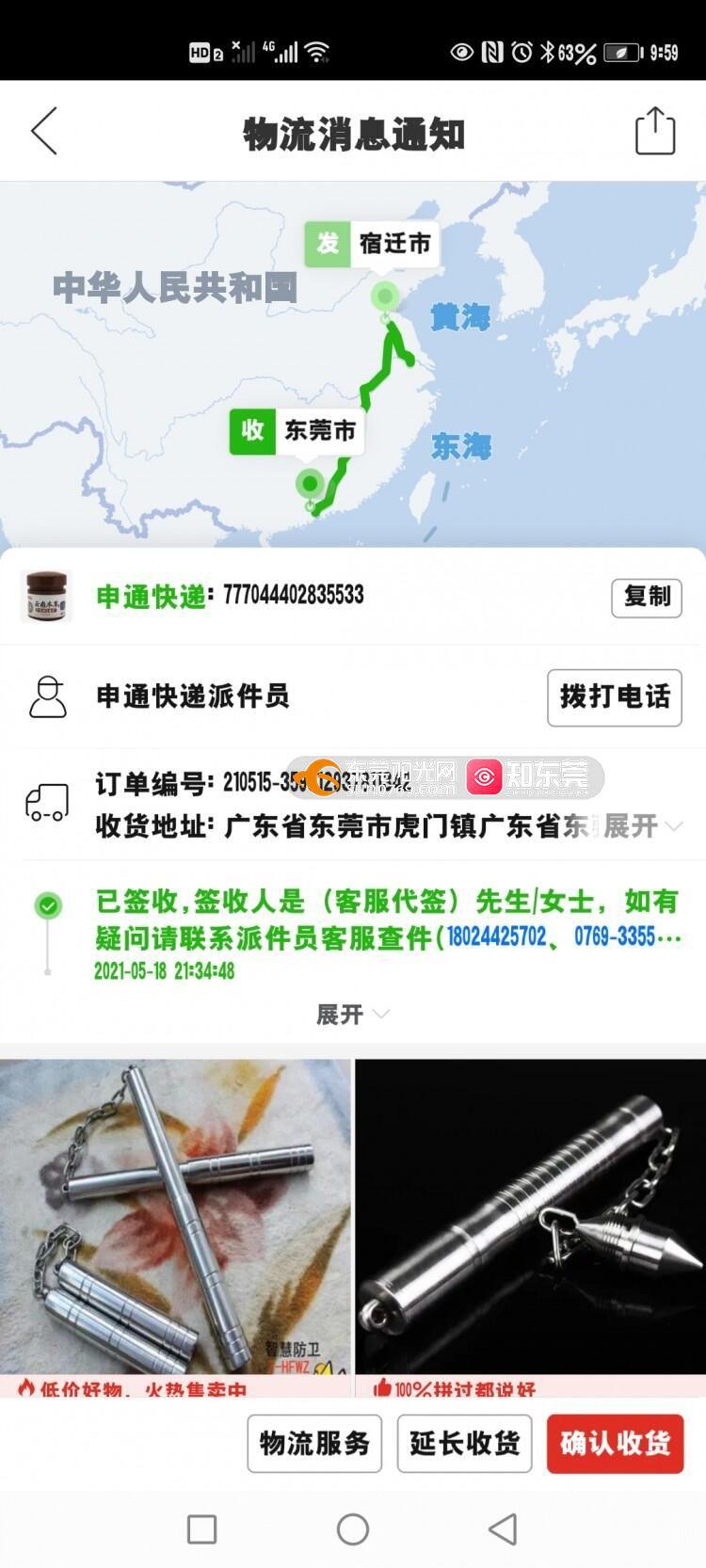Go to the system home screen

[353, 1529]
